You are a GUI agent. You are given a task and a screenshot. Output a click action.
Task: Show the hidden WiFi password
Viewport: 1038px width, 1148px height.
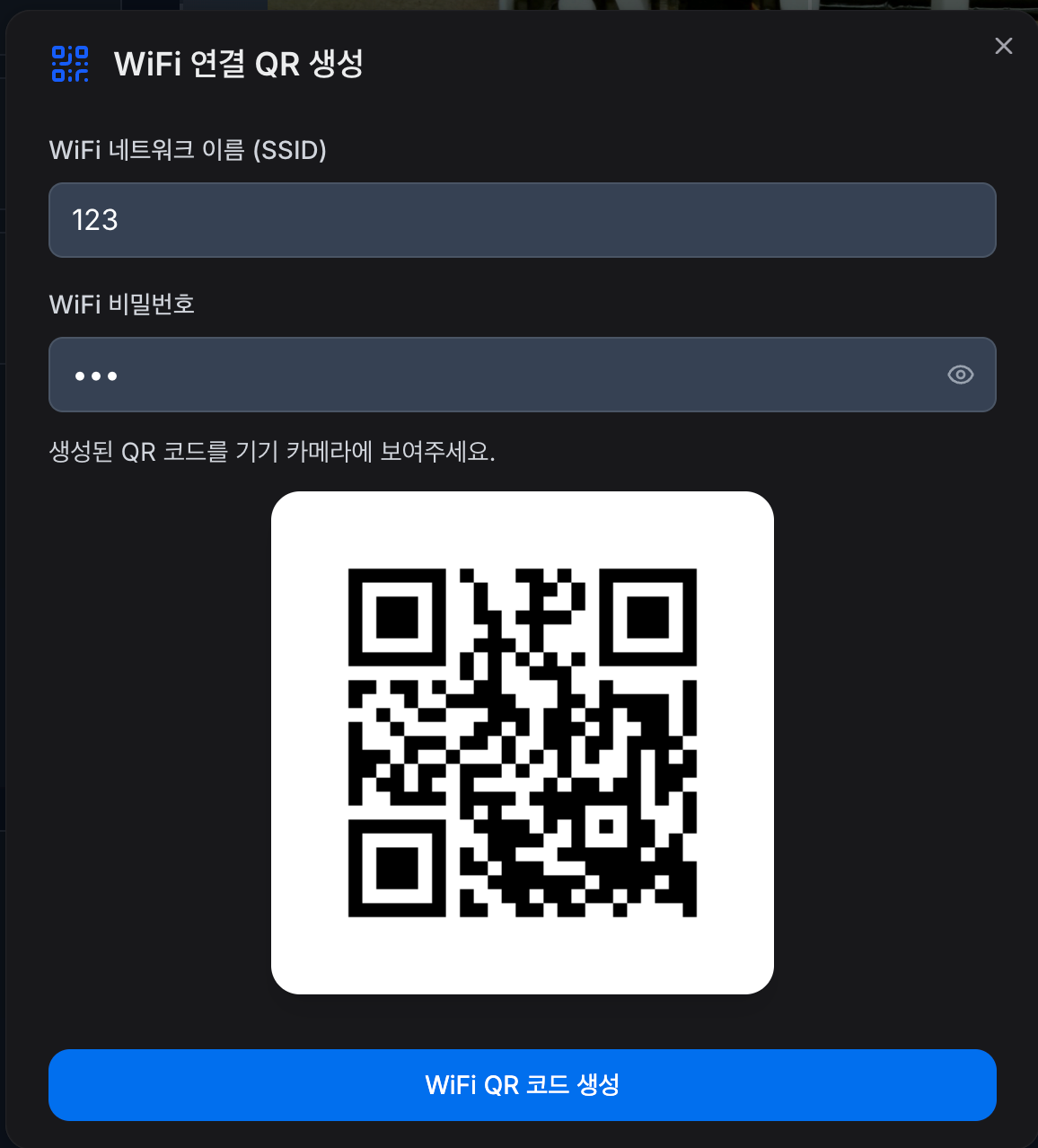[960, 375]
